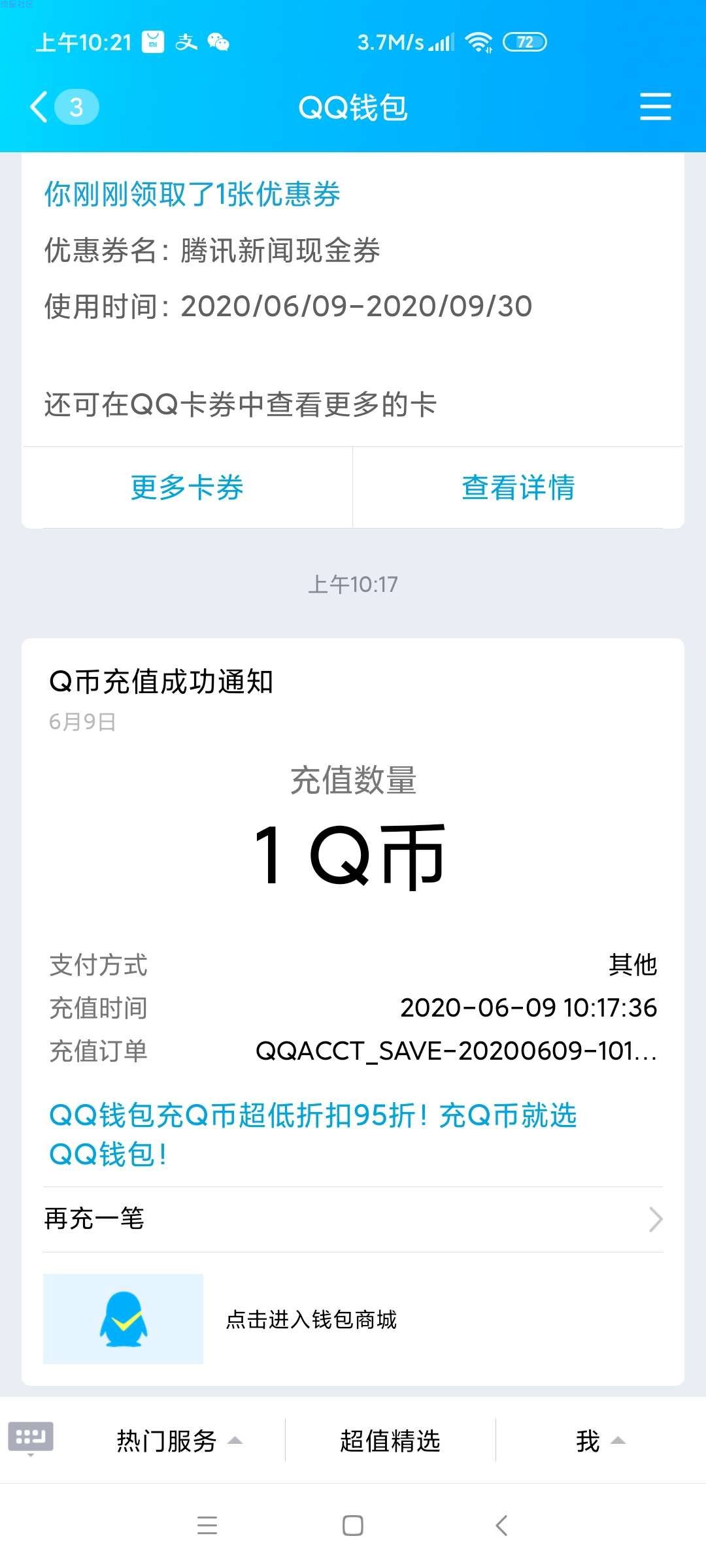Image resolution: width=706 pixels, height=1568 pixels.
Task: Open the QQ钱包充Q币95折 promo link
Action: point(312,1134)
